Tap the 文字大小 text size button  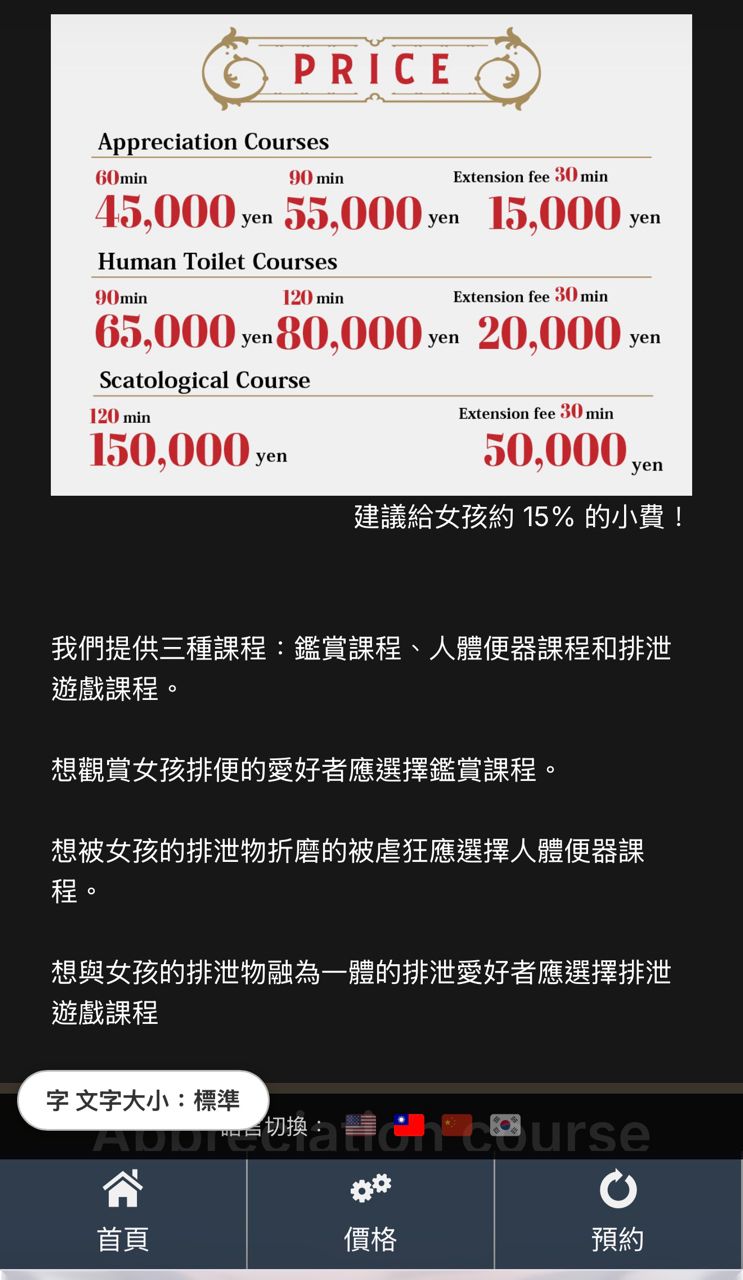coord(143,1101)
